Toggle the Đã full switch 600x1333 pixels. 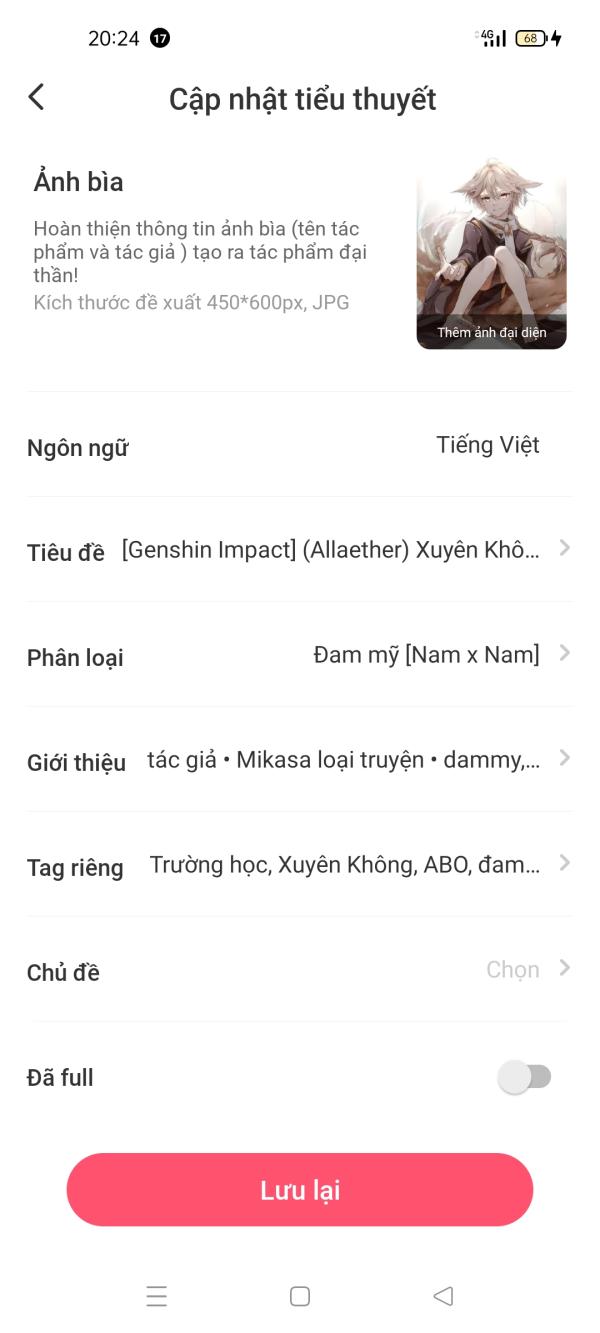tap(525, 1077)
